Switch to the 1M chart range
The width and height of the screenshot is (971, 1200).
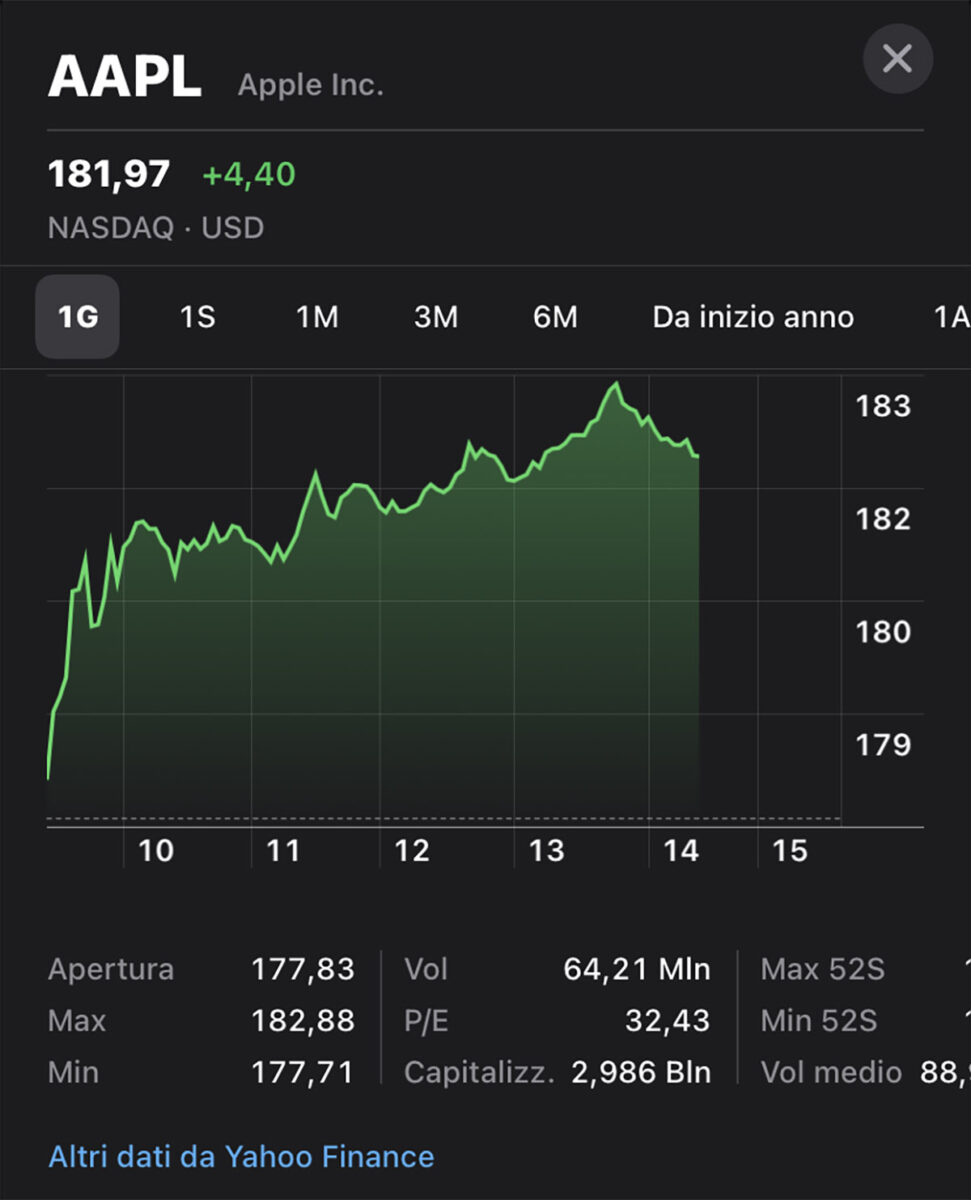(x=317, y=317)
